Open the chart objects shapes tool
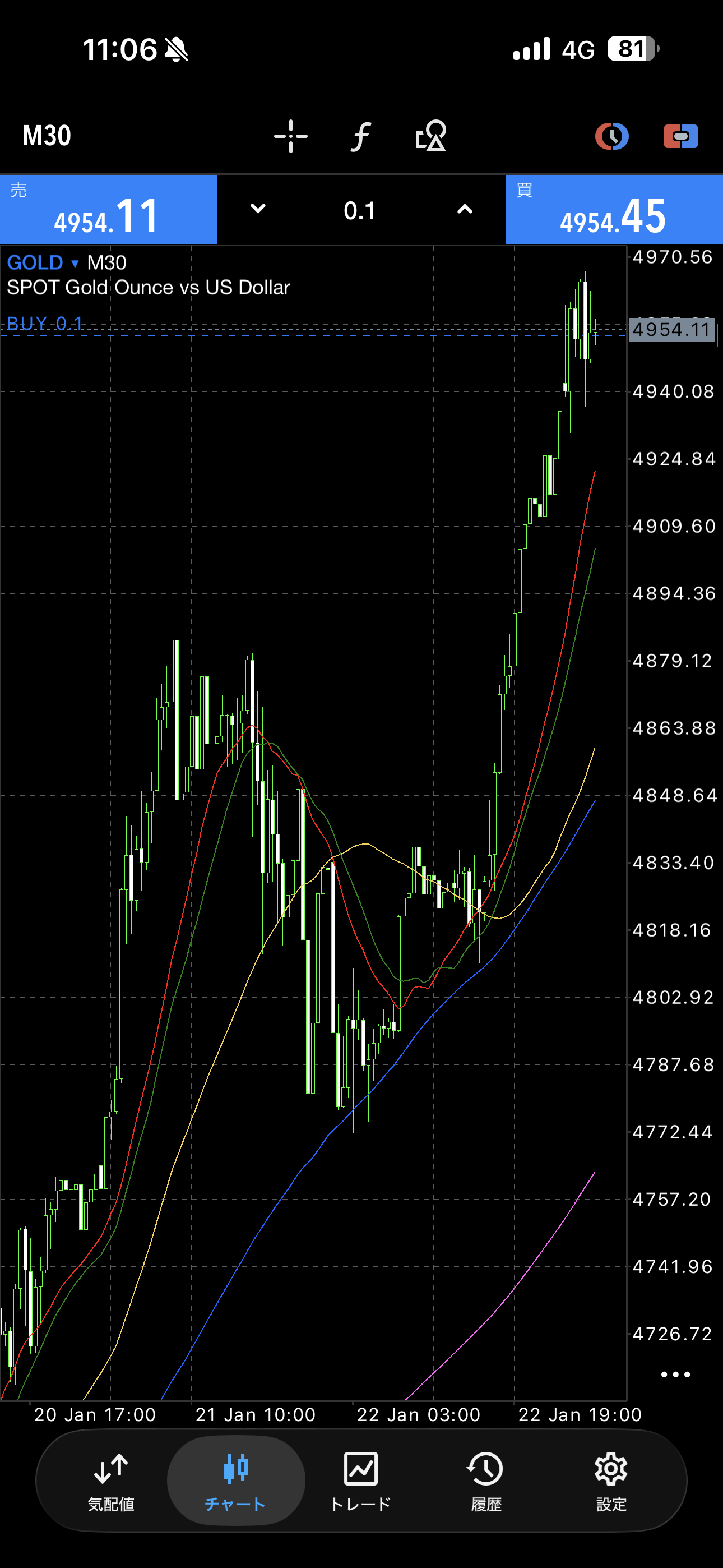 pyautogui.click(x=431, y=136)
